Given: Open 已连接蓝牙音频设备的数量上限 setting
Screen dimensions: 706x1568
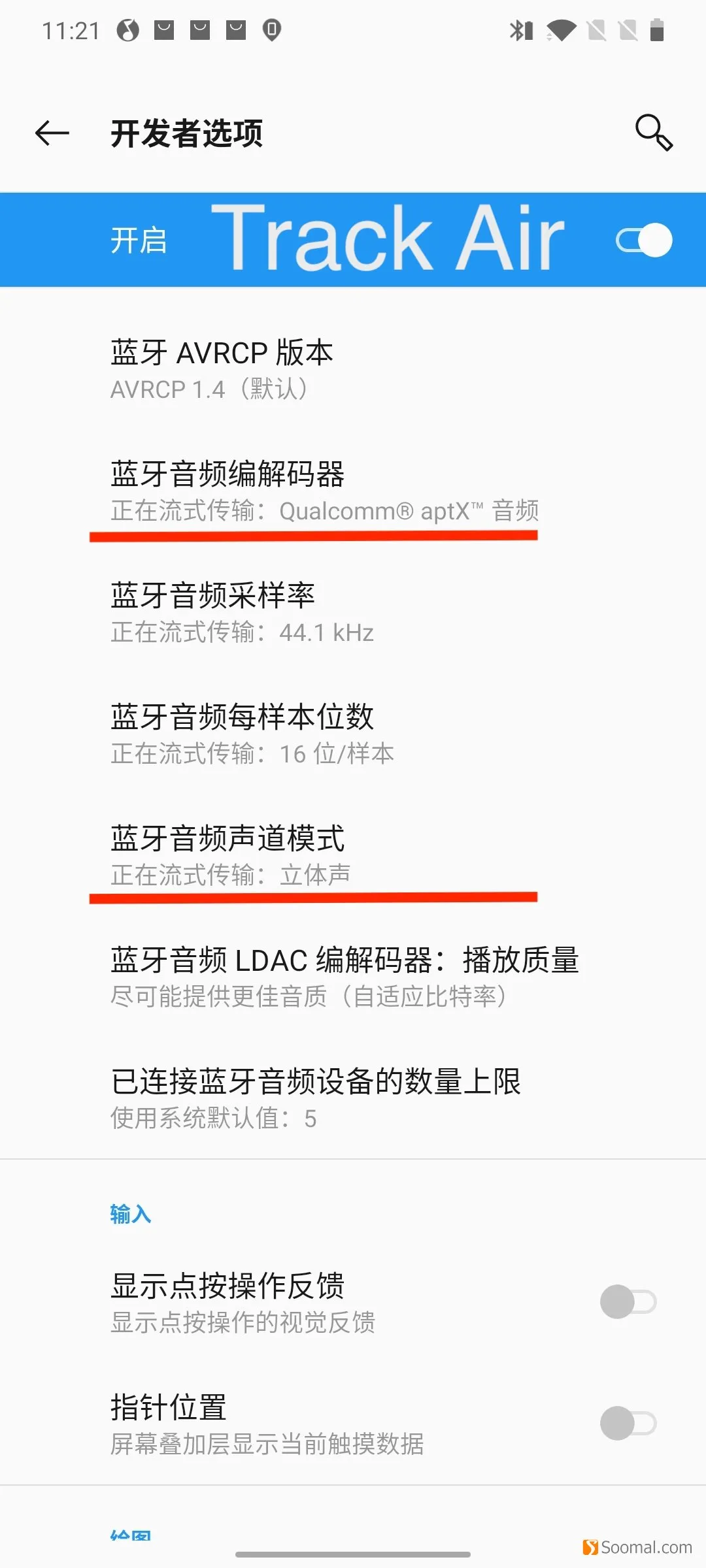Looking at the screenshot, I should point(353,1099).
